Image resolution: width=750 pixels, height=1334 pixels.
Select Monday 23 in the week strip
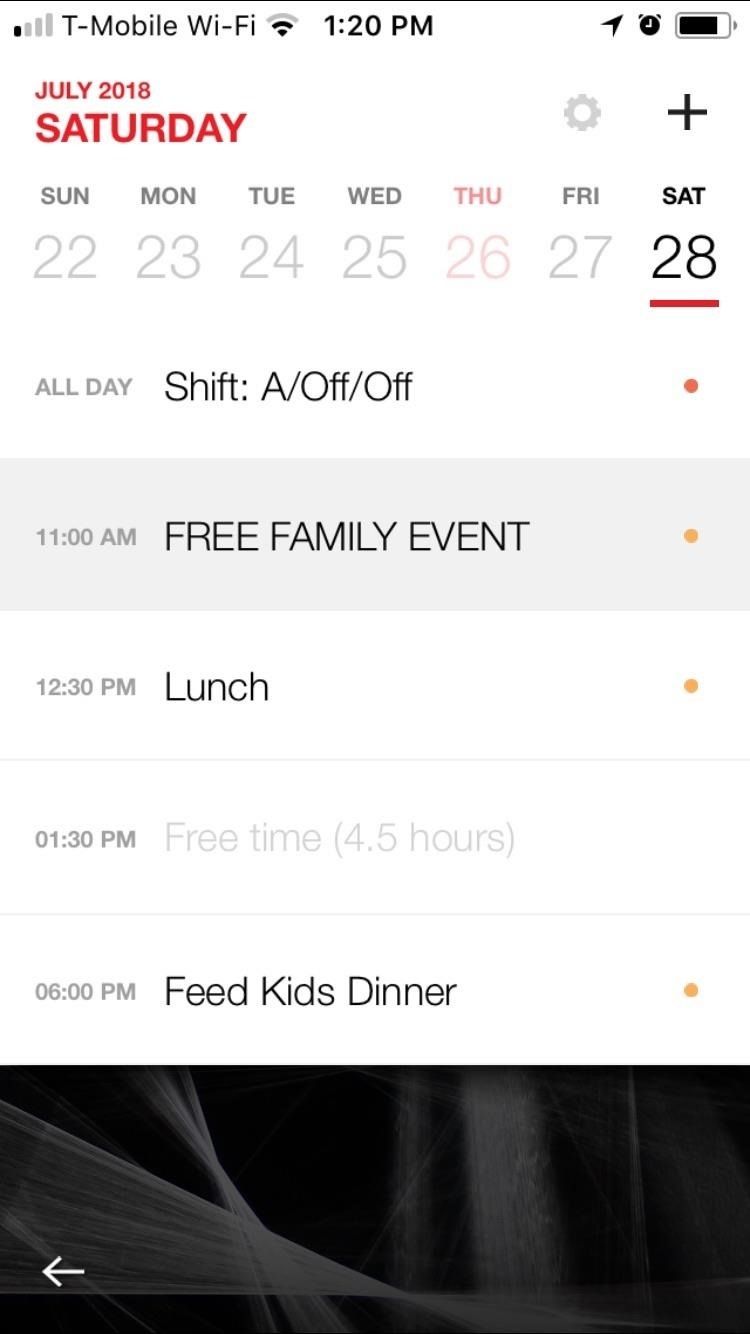pos(168,257)
